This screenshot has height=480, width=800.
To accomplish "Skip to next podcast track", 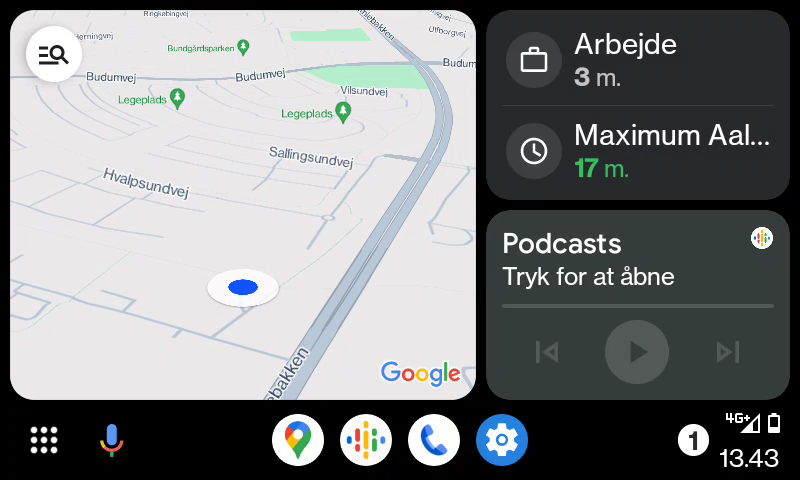I will [728, 352].
